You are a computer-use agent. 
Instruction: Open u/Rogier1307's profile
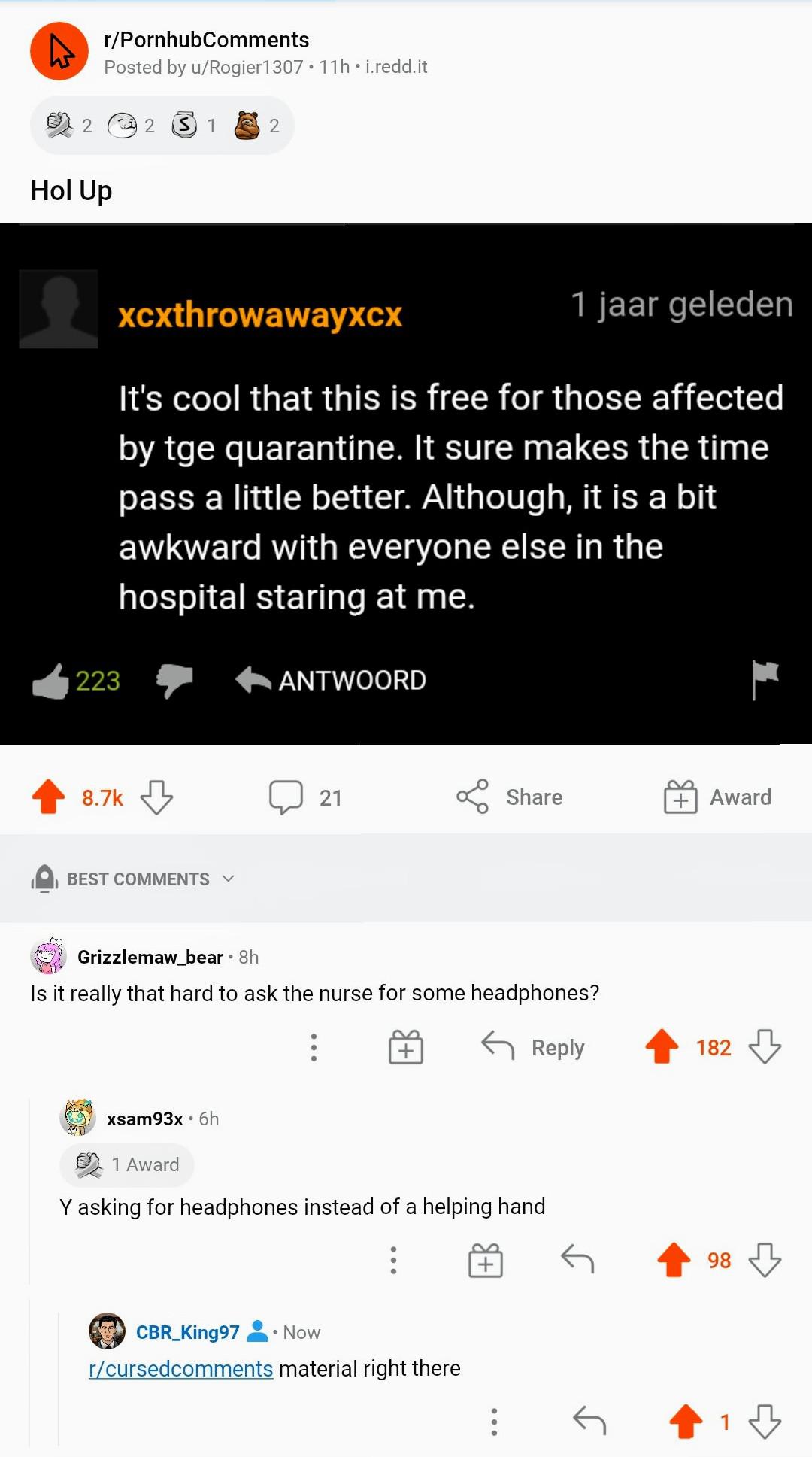[x=247, y=67]
